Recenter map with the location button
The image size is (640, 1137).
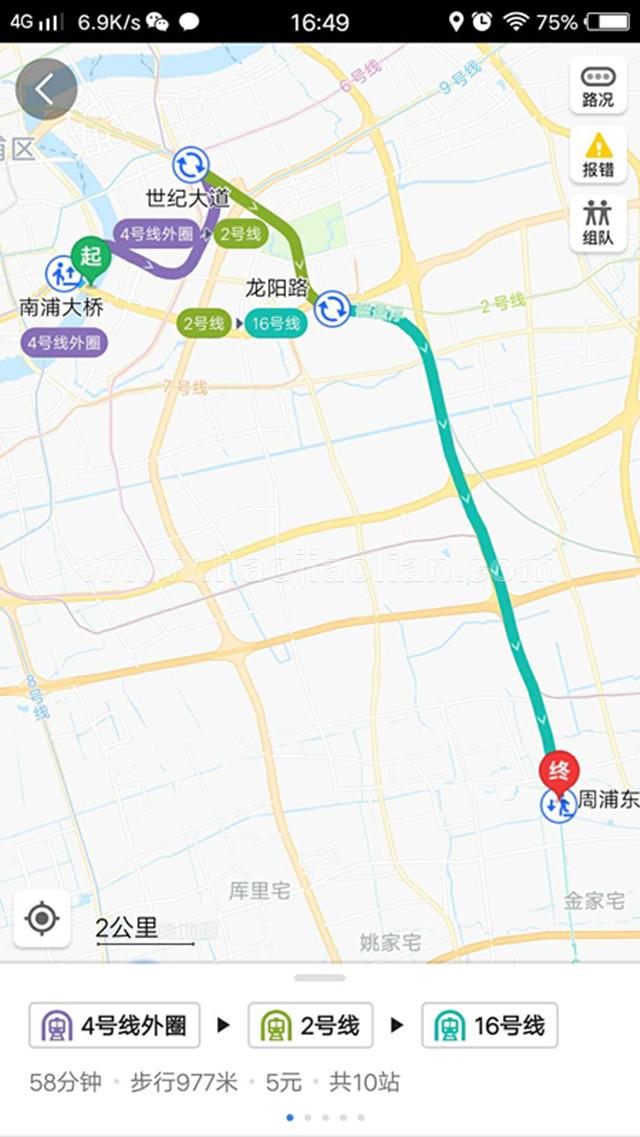click(x=42, y=918)
